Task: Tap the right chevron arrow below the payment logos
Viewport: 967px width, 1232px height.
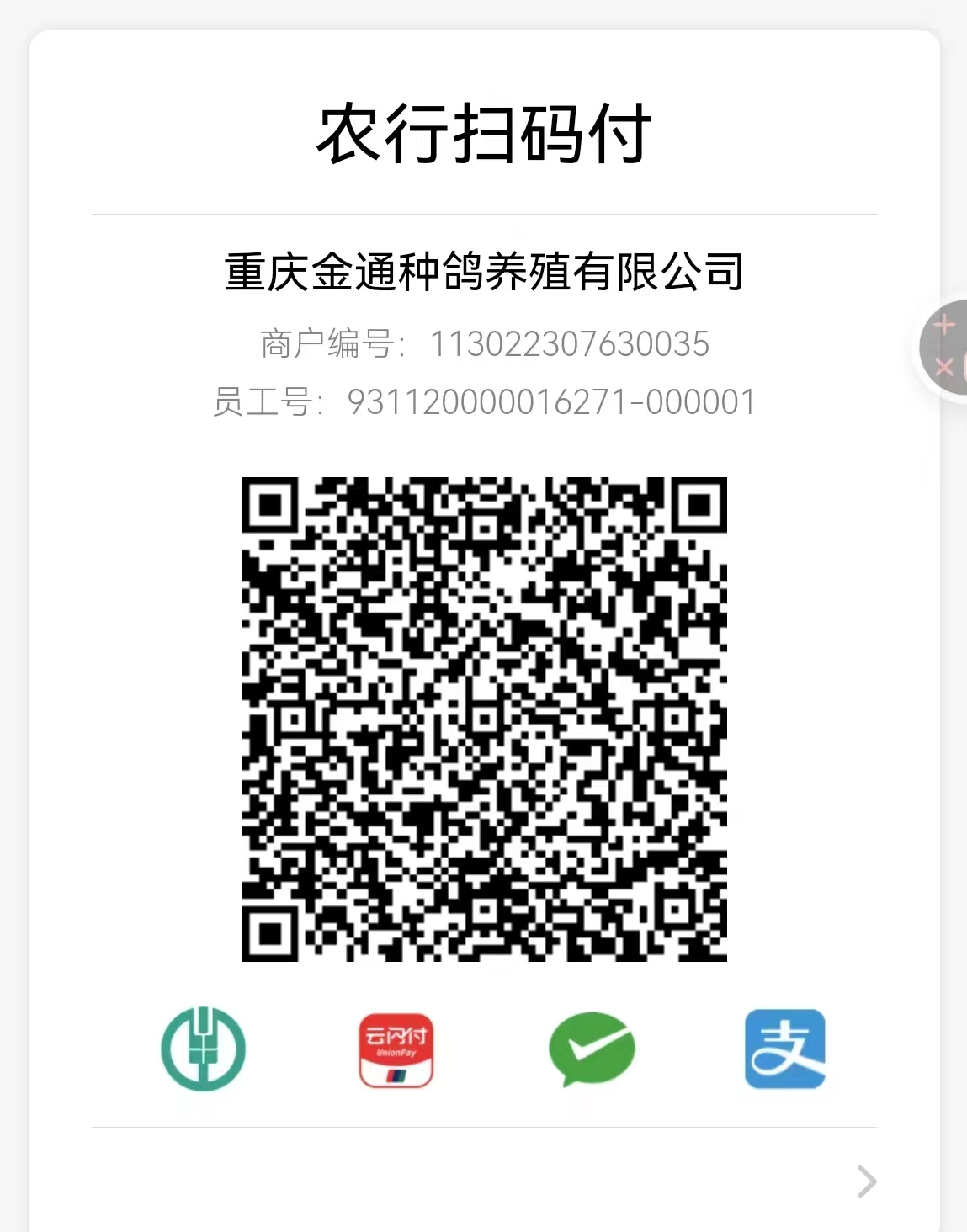Action: point(866,1182)
